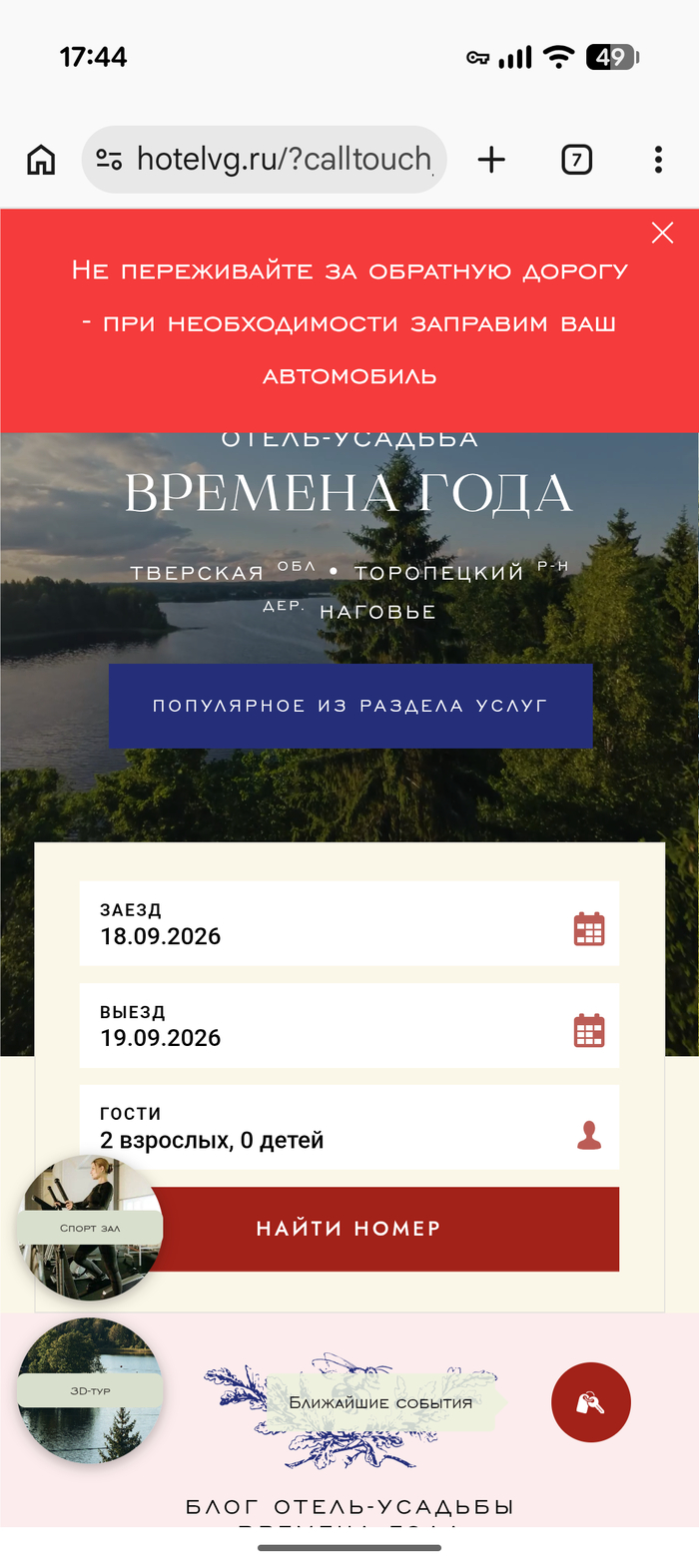
Task: Launch the '3D-тур' round tile
Action: (90, 1390)
